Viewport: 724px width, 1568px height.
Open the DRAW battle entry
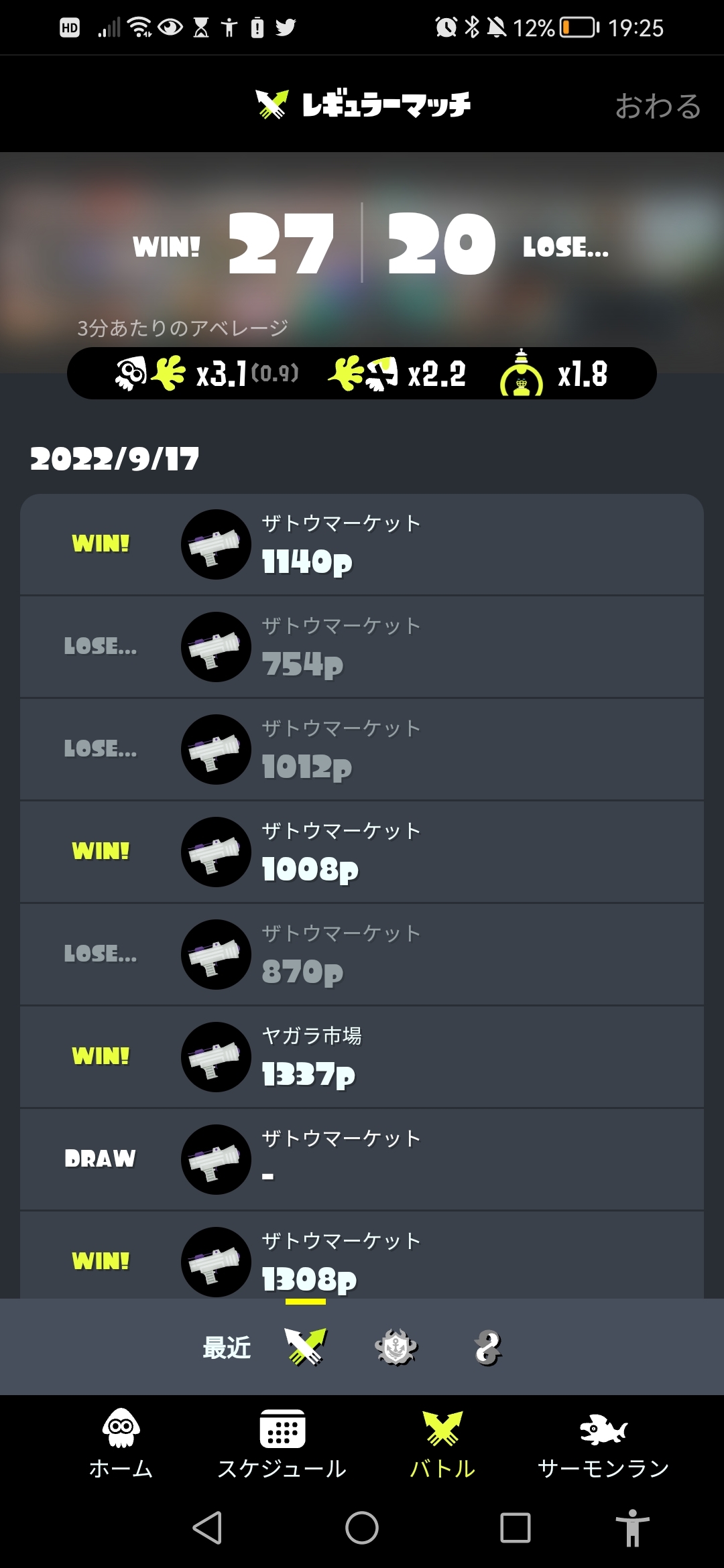pyautogui.click(x=362, y=1159)
